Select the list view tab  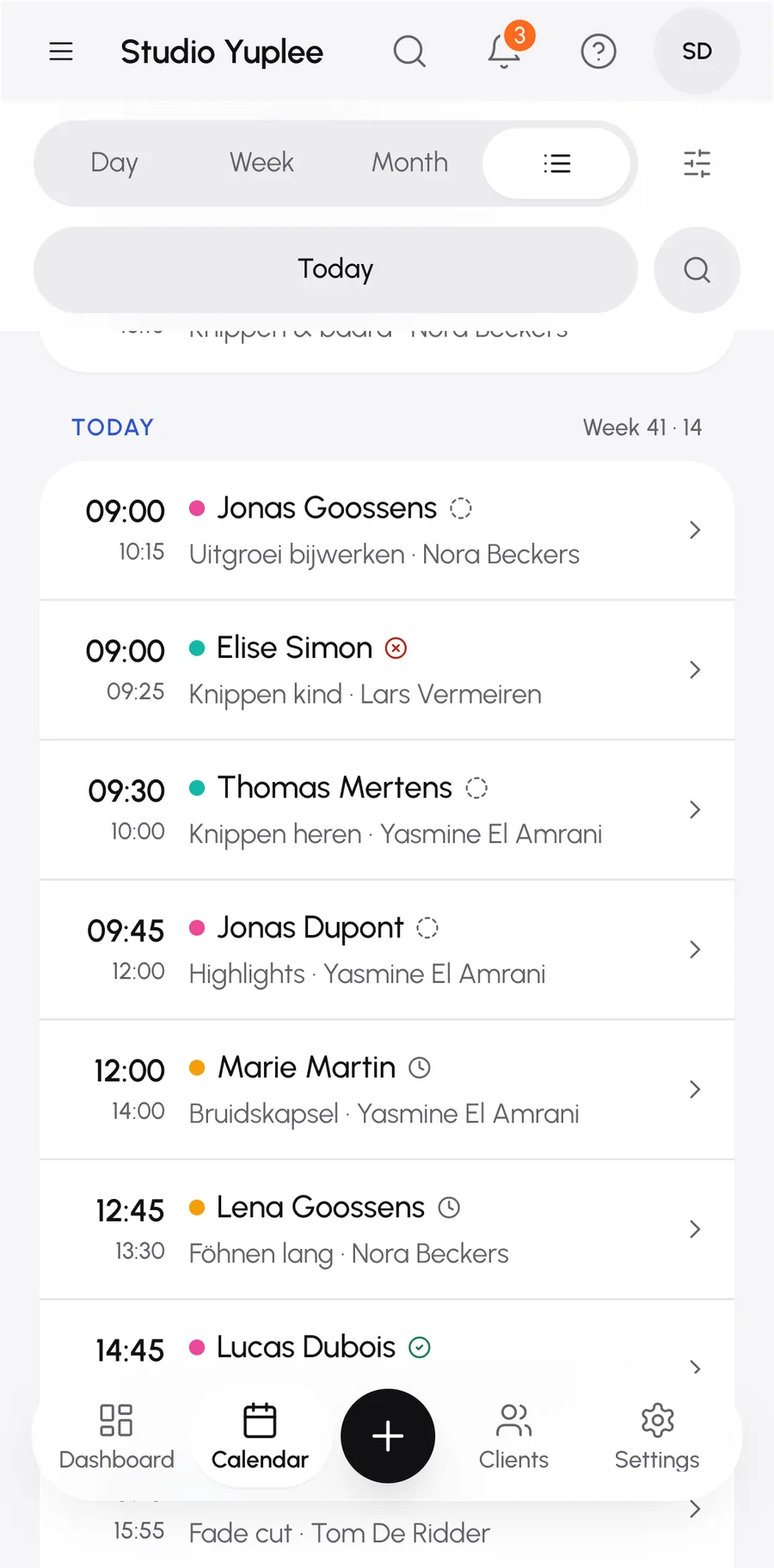556,163
